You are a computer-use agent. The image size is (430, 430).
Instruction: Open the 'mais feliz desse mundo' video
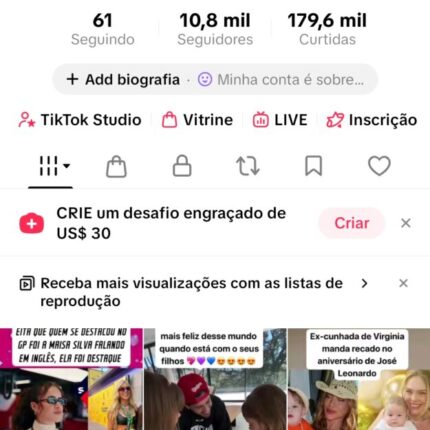[215, 379]
